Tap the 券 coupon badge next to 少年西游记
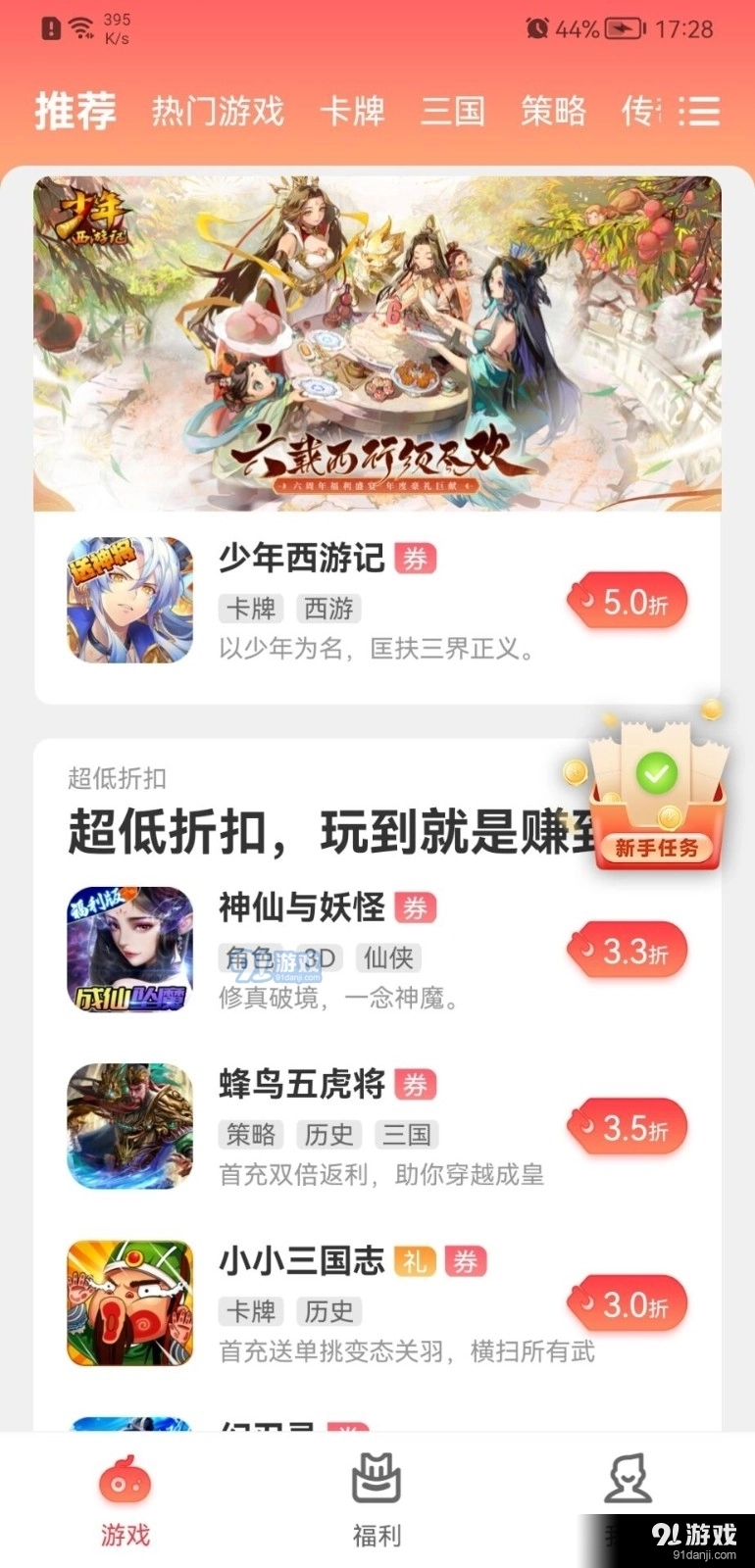The width and height of the screenshot is (755, 1568). point(413,559)
